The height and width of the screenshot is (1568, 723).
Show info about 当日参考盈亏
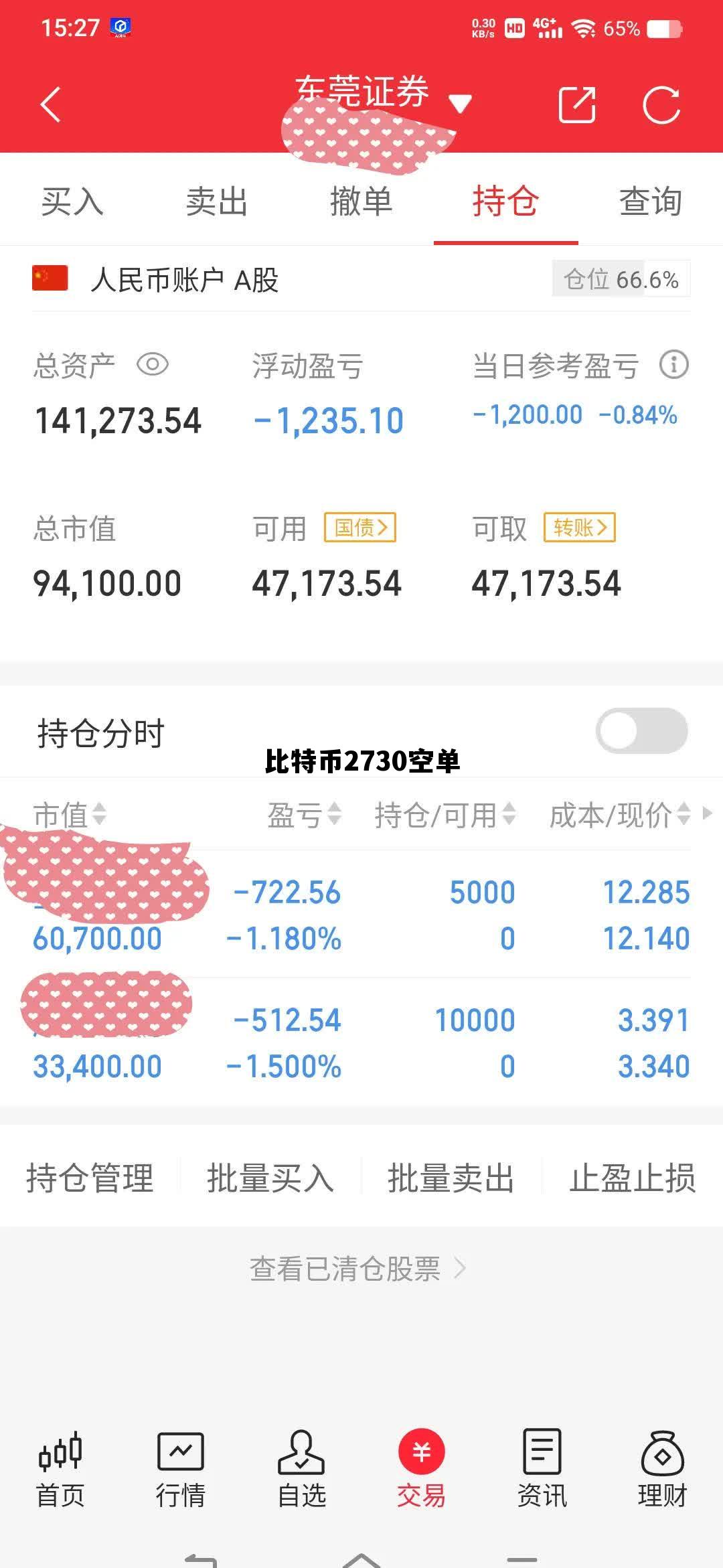click(x=673, y=365)
